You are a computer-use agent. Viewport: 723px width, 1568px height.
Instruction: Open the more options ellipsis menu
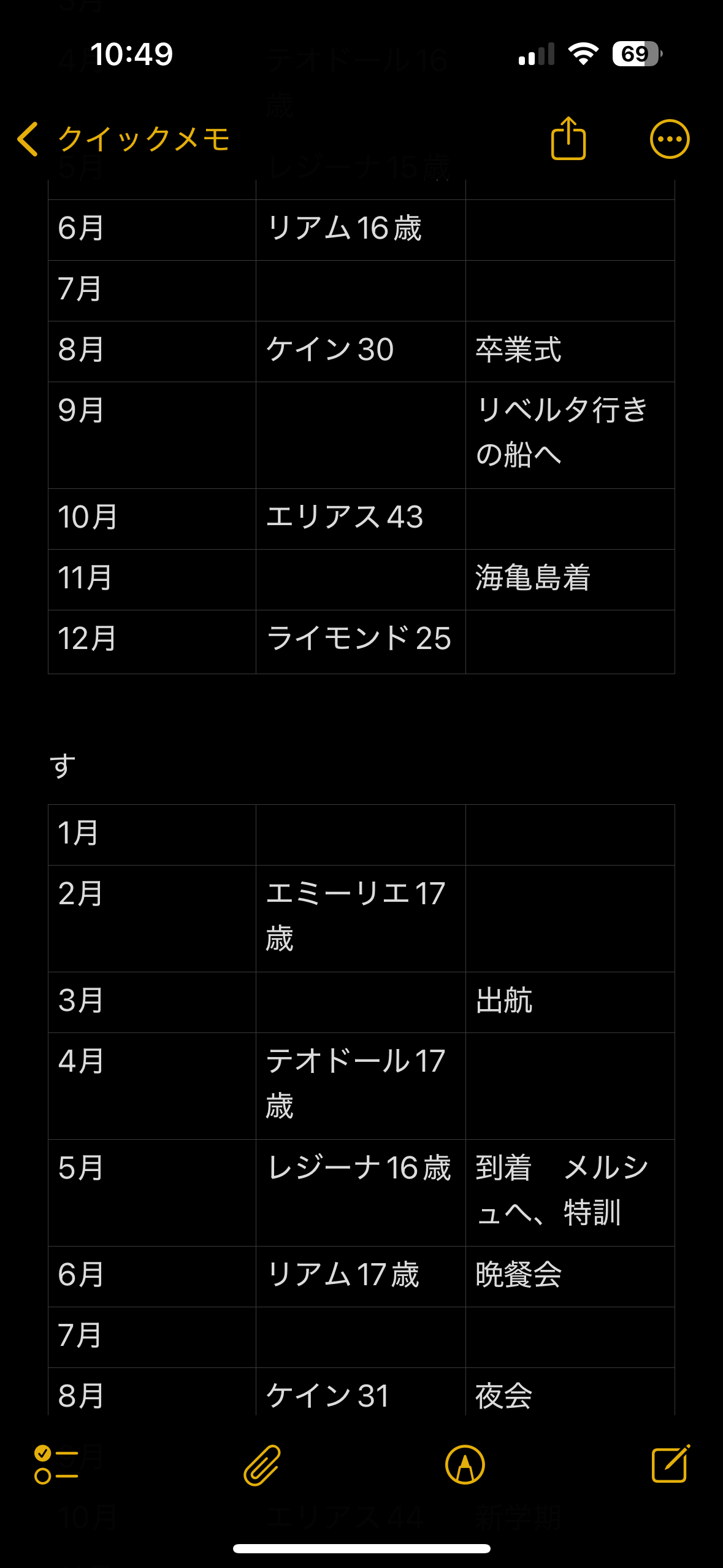tap(669, 139)
